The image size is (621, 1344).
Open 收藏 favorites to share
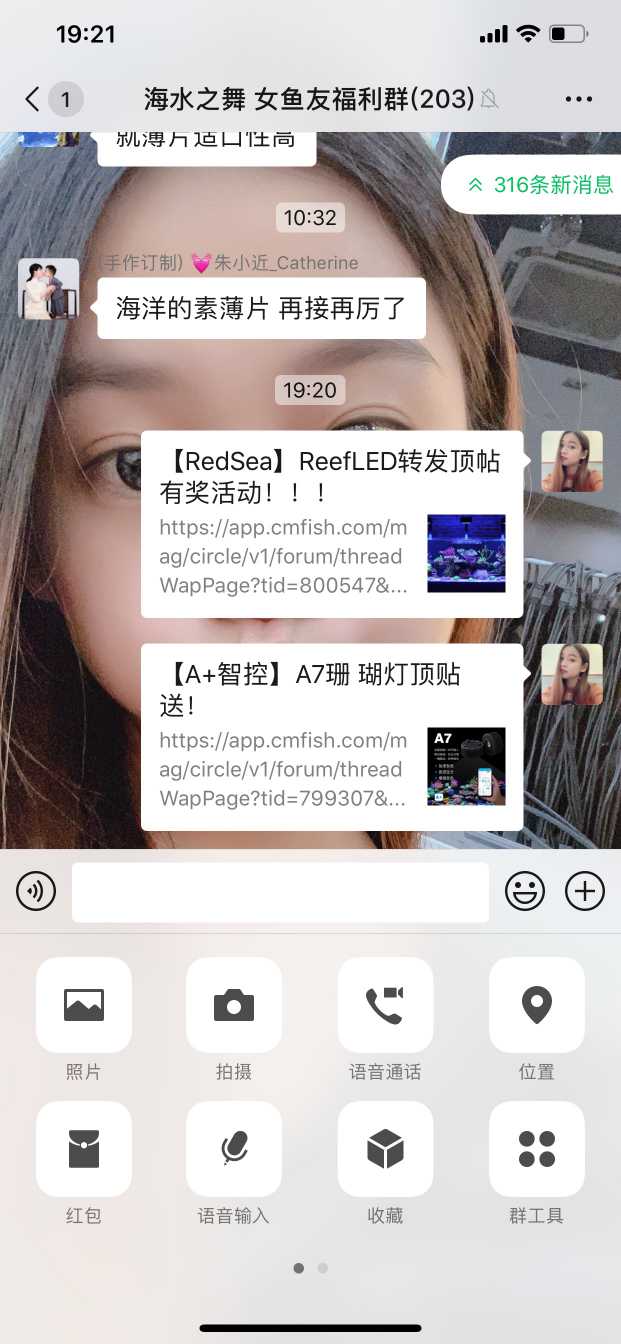(x=385, y=1149)
